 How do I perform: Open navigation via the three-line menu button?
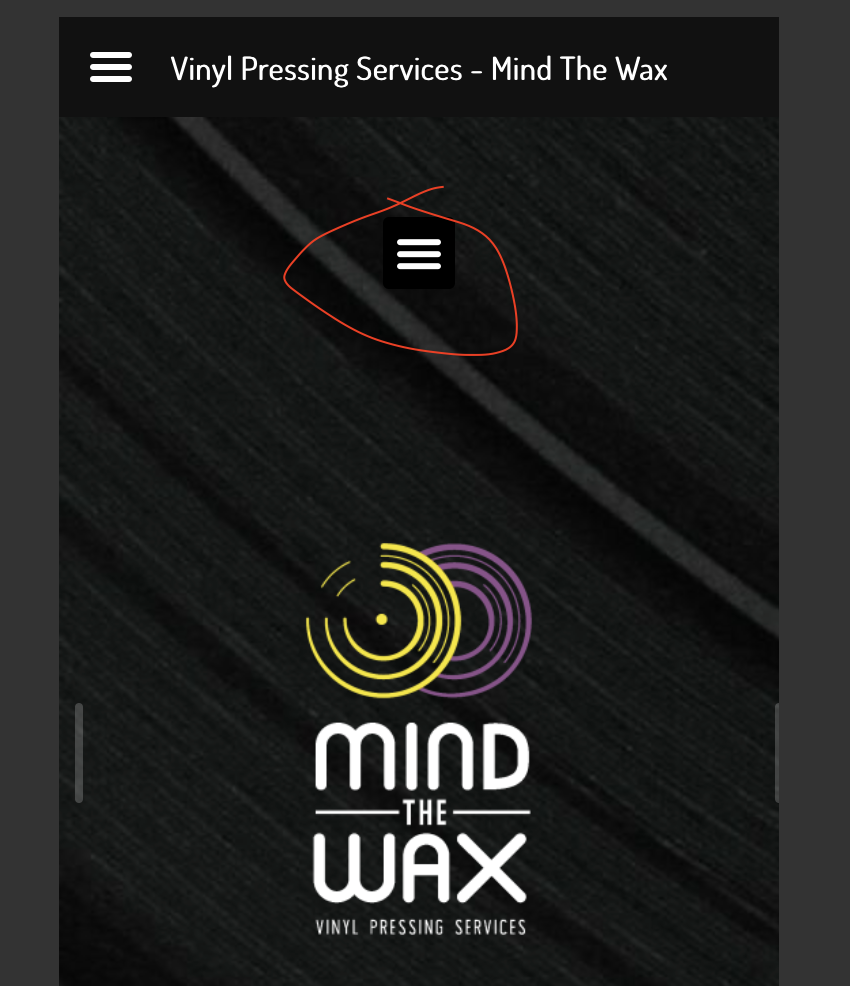(x=110, y=67)
